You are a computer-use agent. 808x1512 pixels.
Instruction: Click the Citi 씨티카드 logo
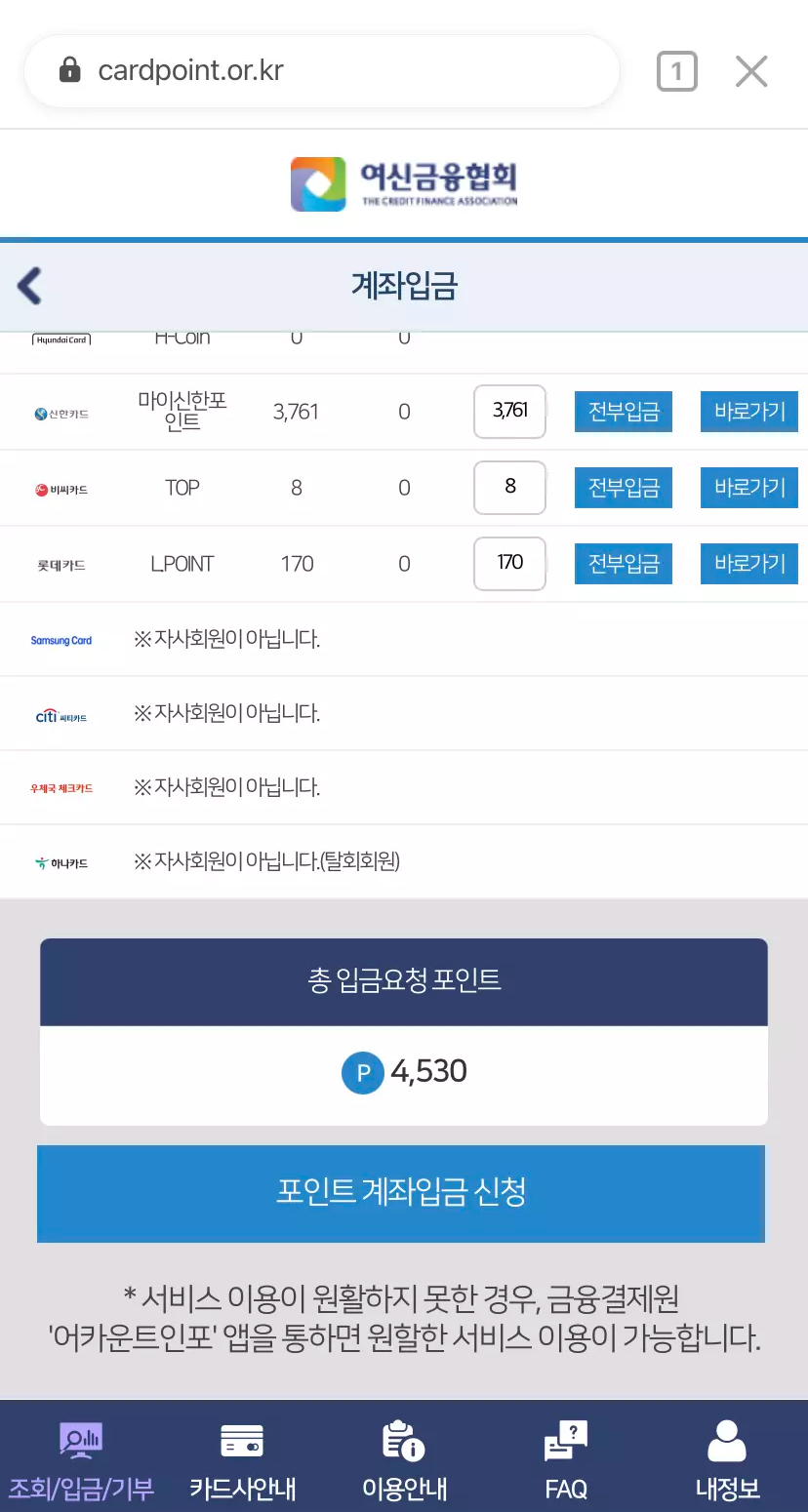[x=61, y=713]
